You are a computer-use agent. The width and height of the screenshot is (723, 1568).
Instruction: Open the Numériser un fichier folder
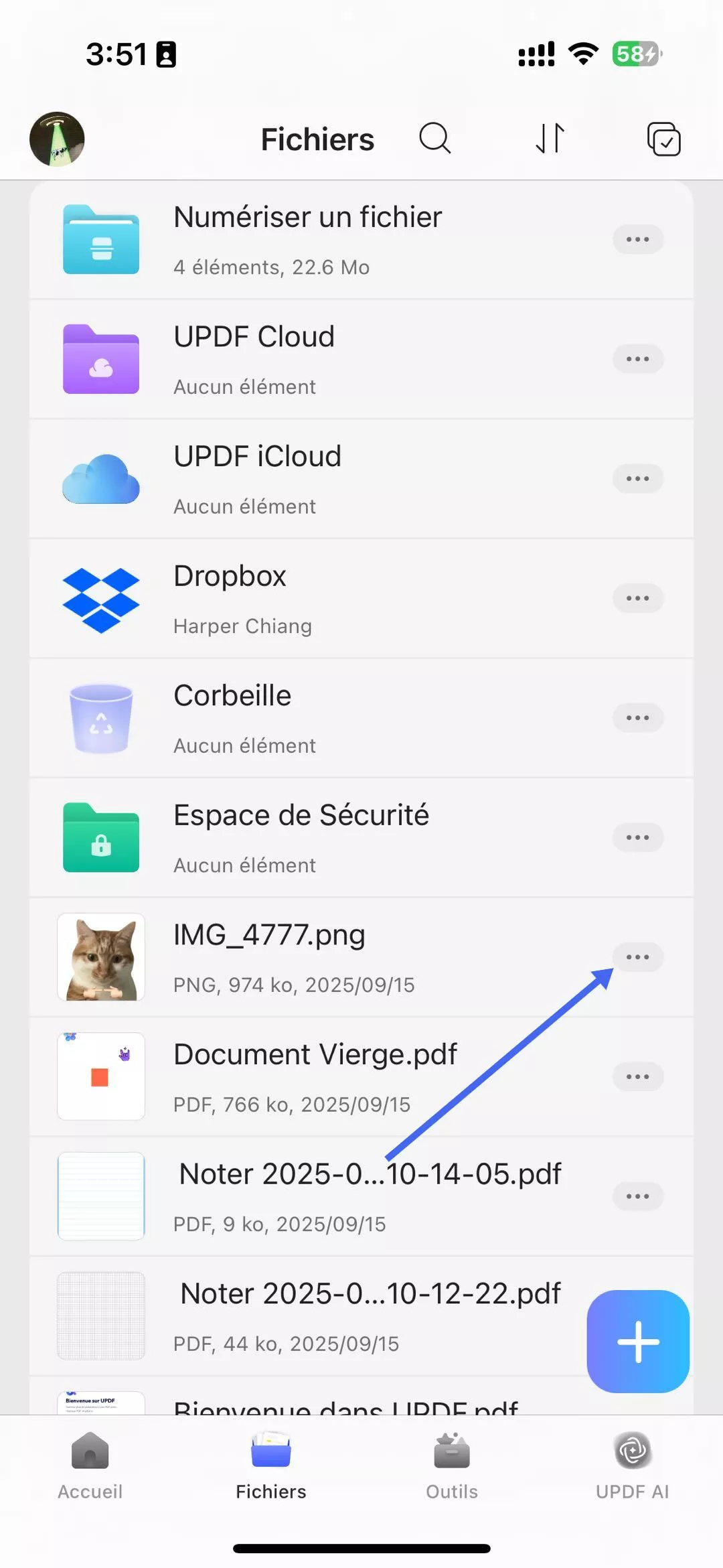click(x=308, y=239)
